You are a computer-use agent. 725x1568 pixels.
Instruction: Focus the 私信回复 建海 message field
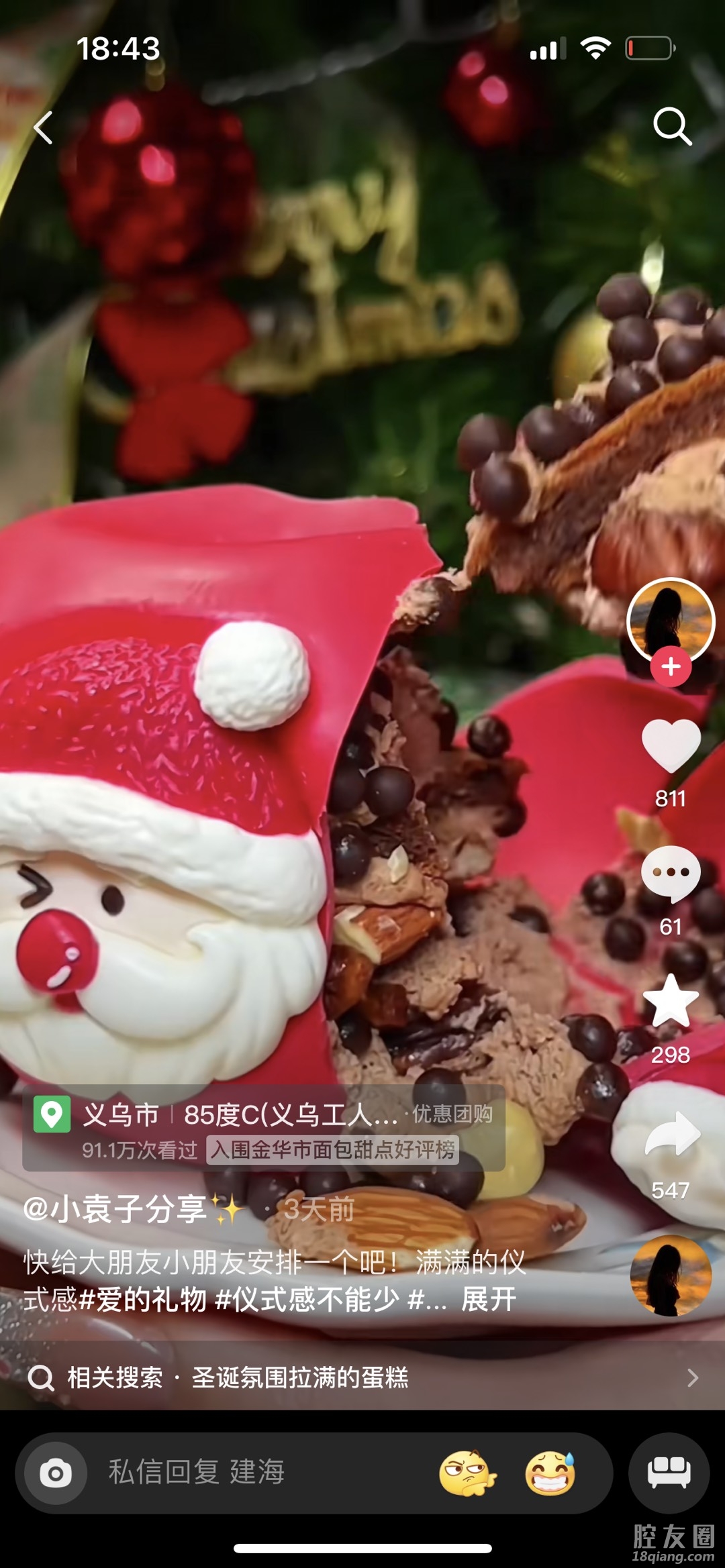coord(255,1473)
